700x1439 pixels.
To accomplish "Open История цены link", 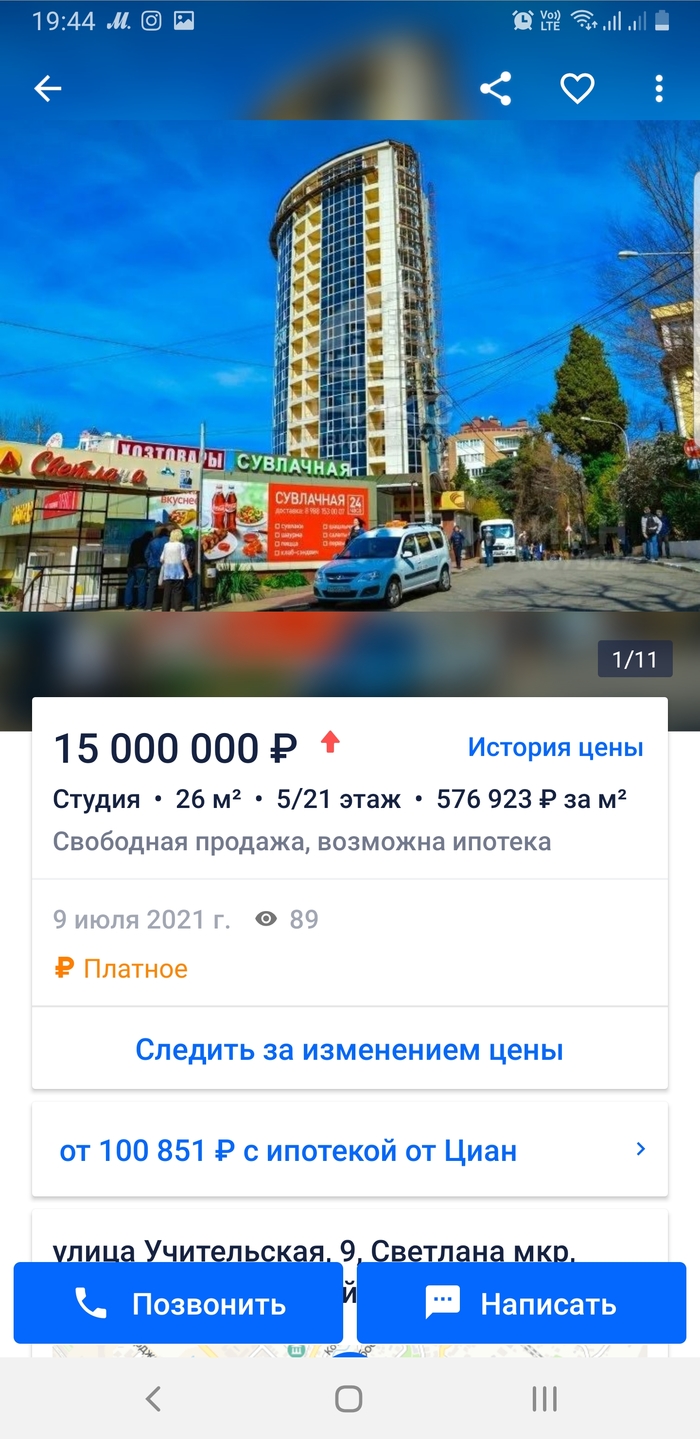I will coord(555,747).
